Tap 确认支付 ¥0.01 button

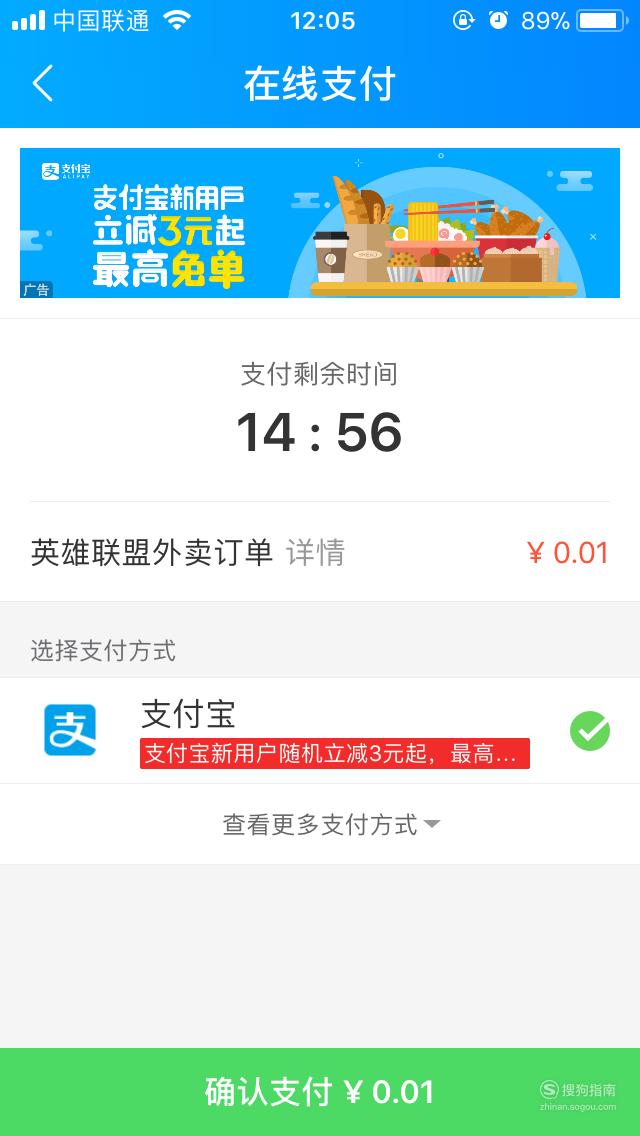coord(320,1092)
